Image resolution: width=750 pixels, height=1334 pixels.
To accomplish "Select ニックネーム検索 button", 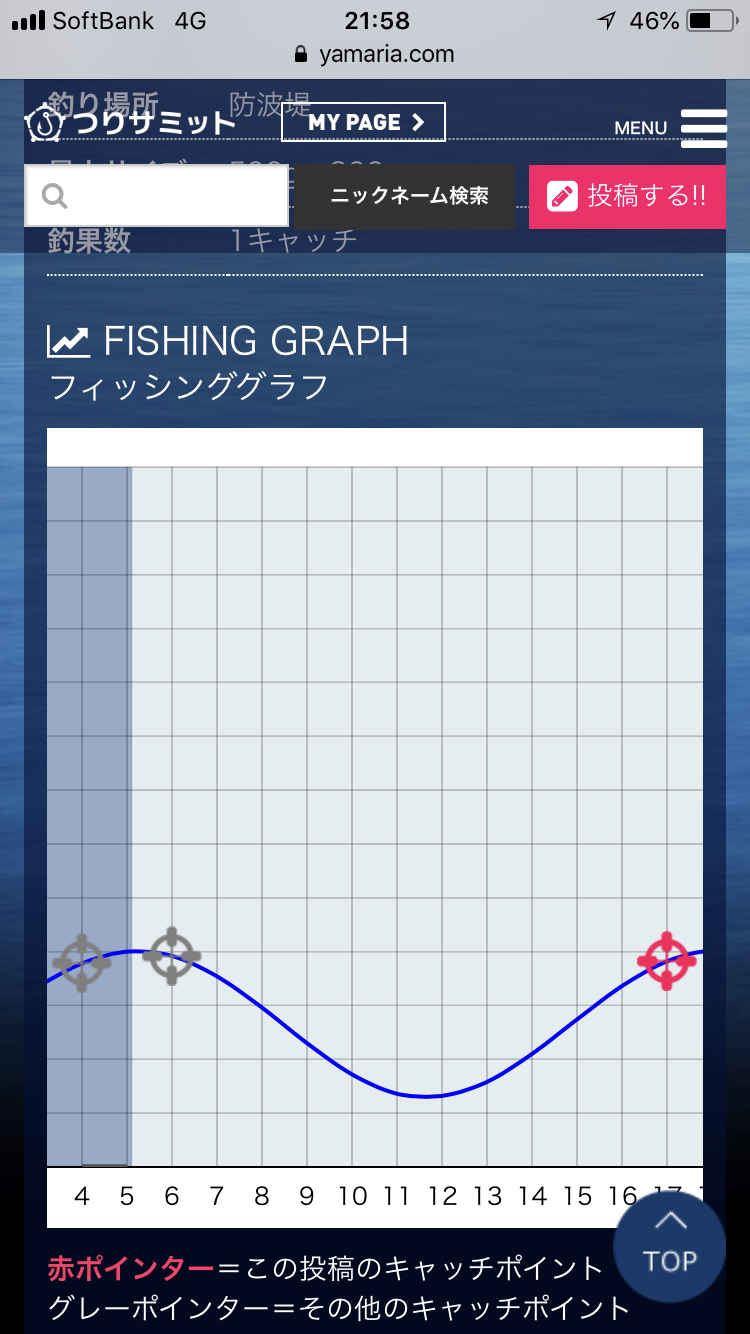I will coord(410,196).
